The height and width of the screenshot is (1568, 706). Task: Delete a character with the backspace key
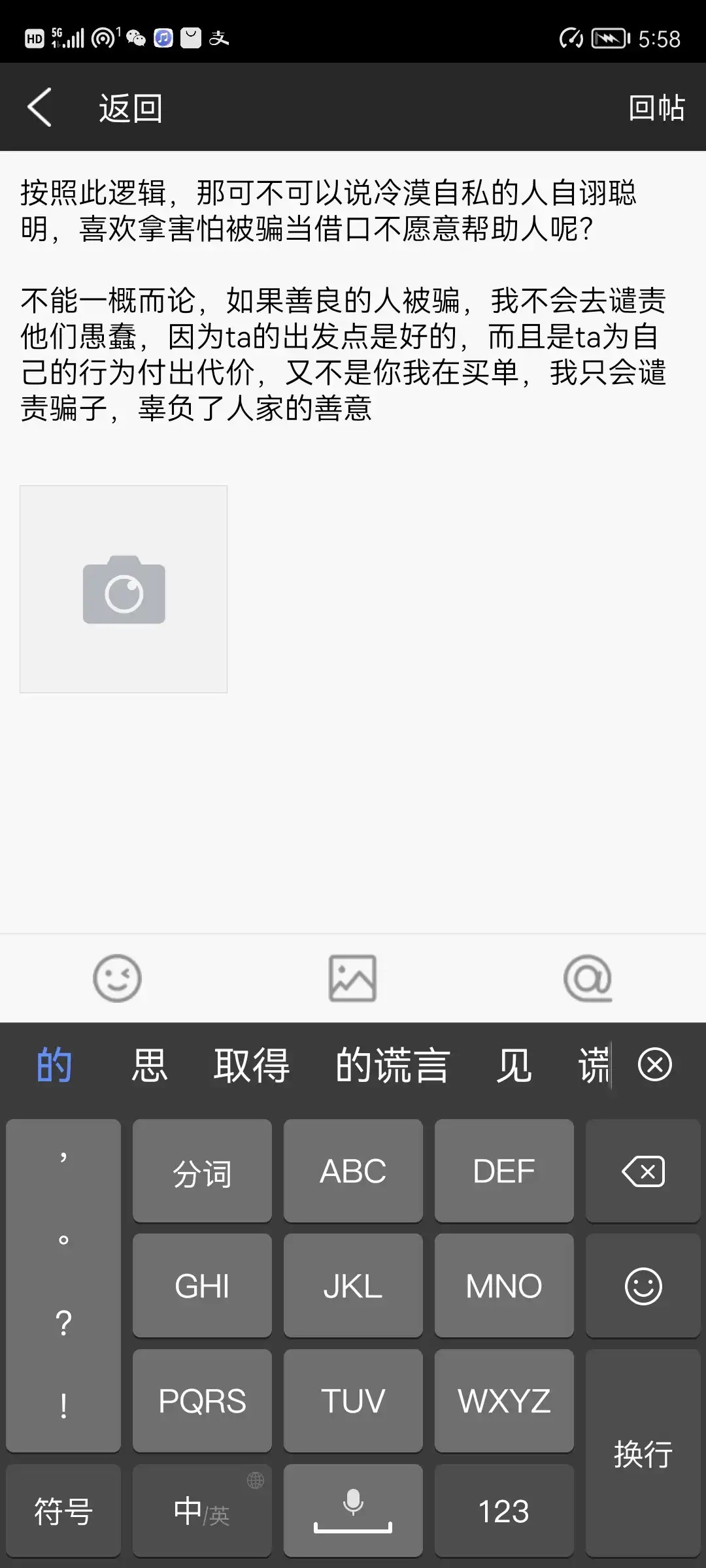(x=643, y=1171)
